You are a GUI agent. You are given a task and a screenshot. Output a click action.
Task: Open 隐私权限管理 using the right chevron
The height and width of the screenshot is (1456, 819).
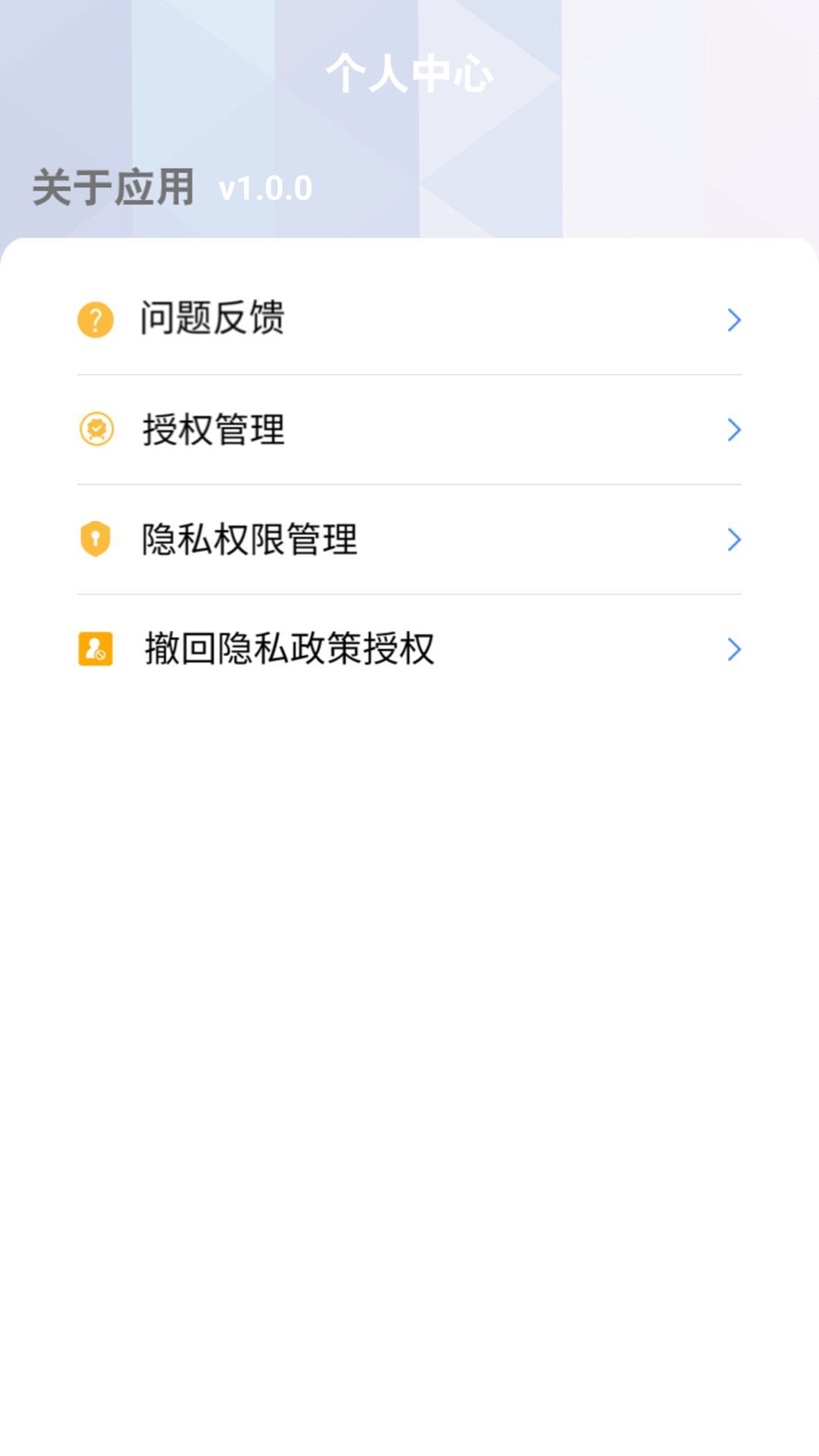point(733,540)
